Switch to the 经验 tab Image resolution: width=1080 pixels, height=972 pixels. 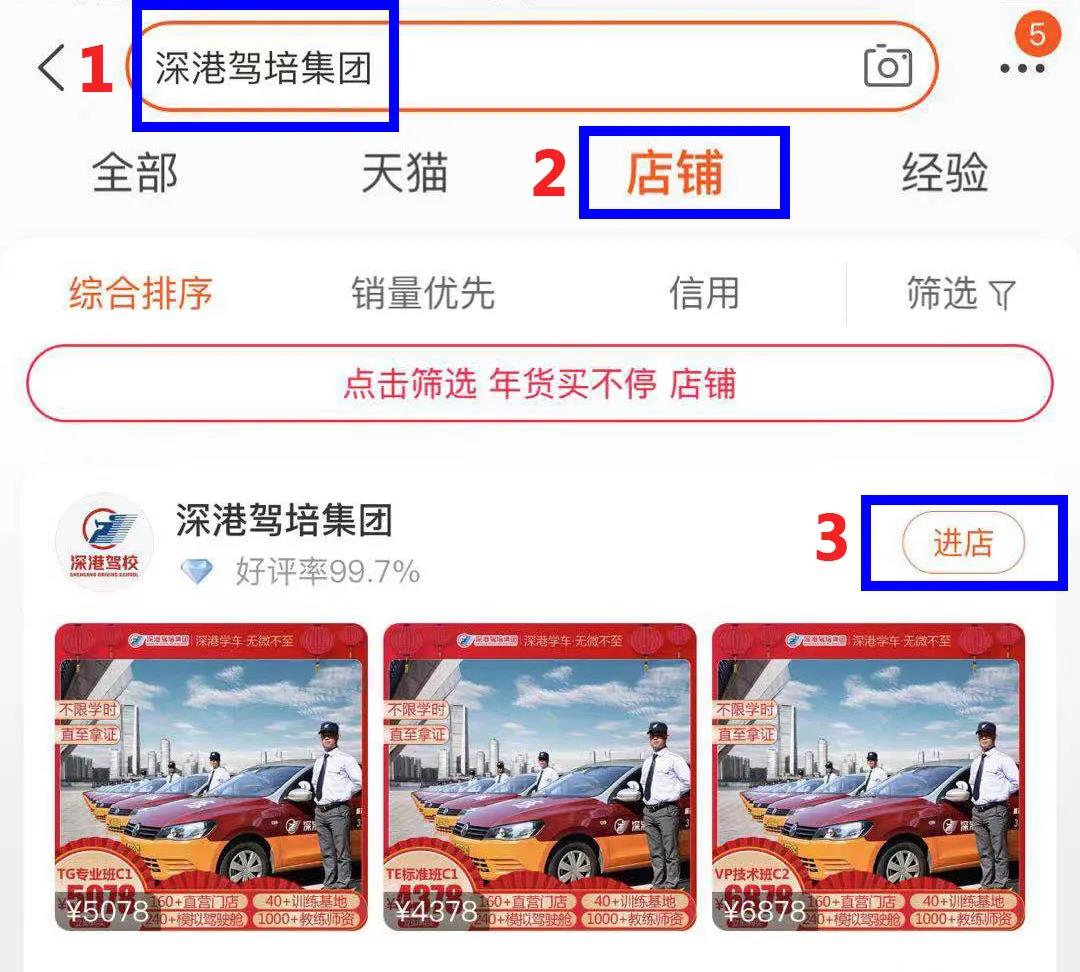[944, 173]
